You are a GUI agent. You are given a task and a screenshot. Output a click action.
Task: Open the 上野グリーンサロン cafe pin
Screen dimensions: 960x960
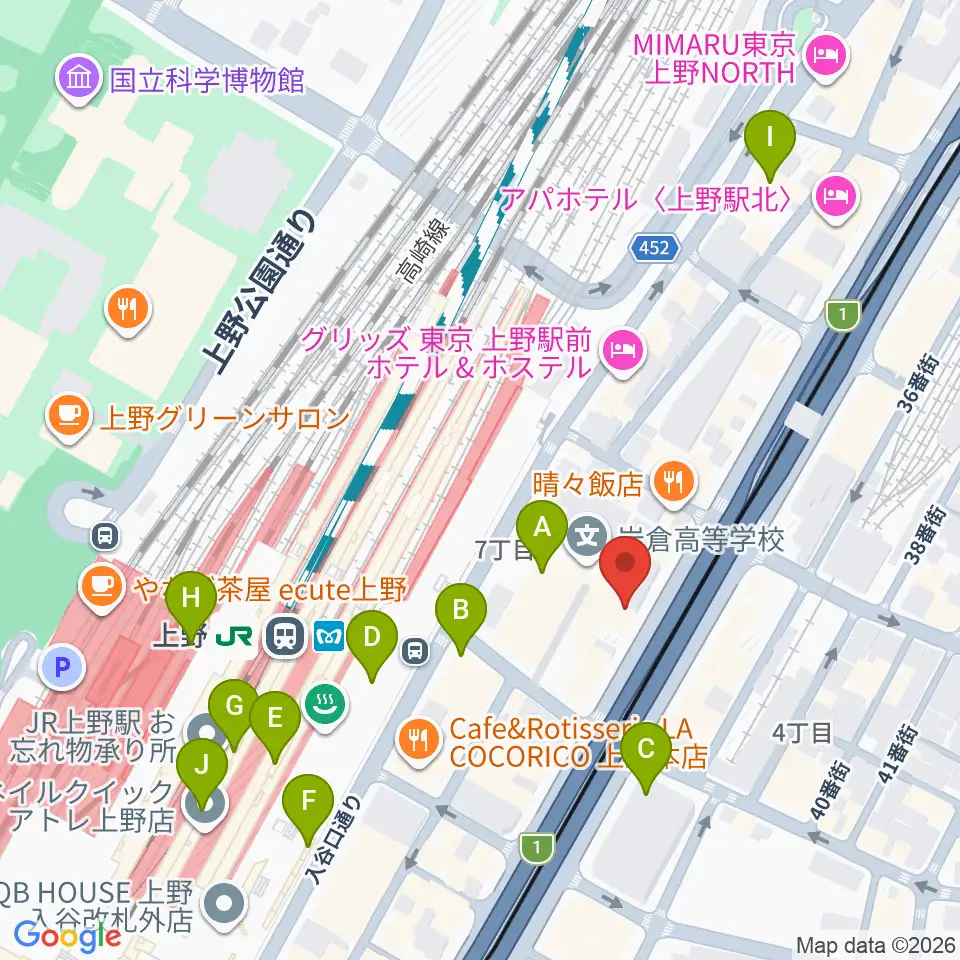coord(68,417)
